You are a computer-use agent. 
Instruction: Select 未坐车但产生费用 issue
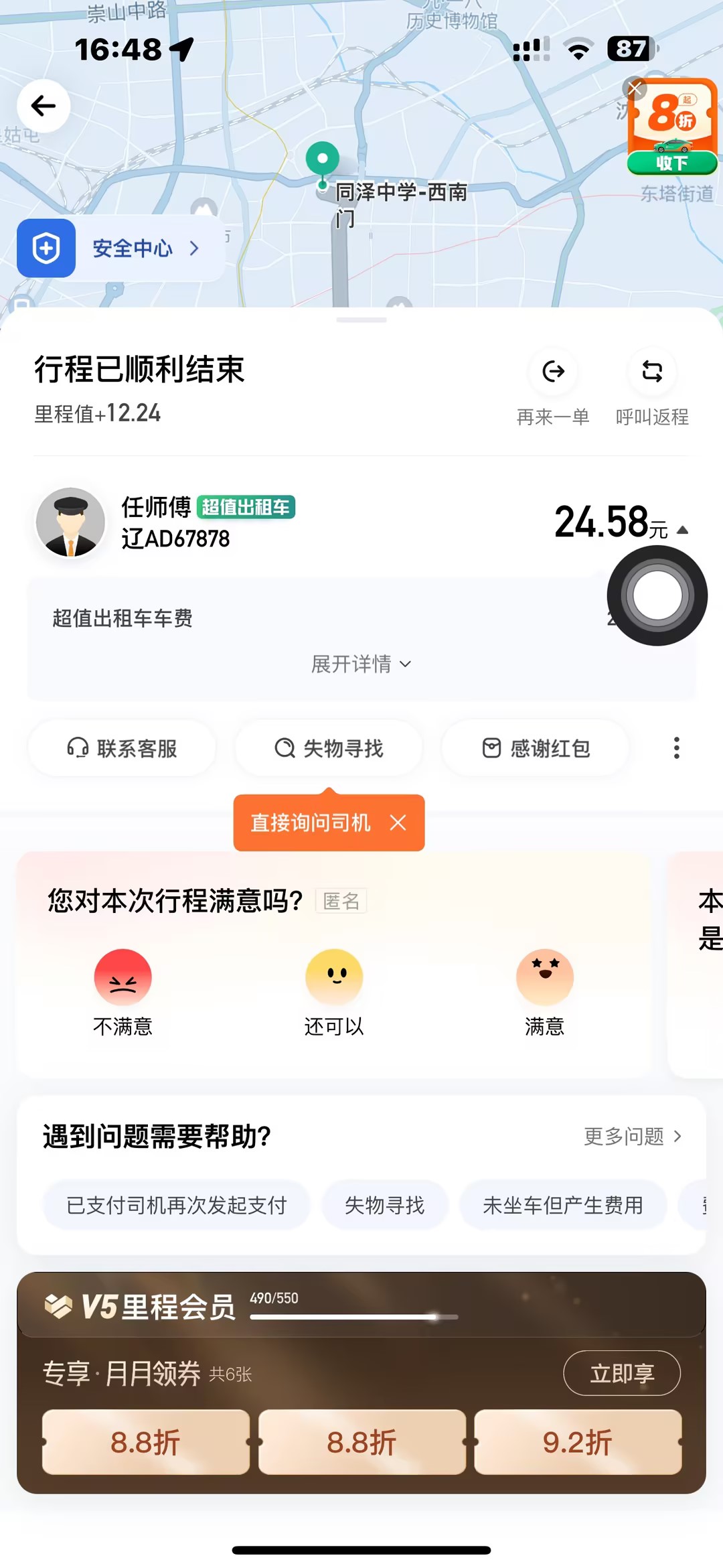[x=563, y=1205]
